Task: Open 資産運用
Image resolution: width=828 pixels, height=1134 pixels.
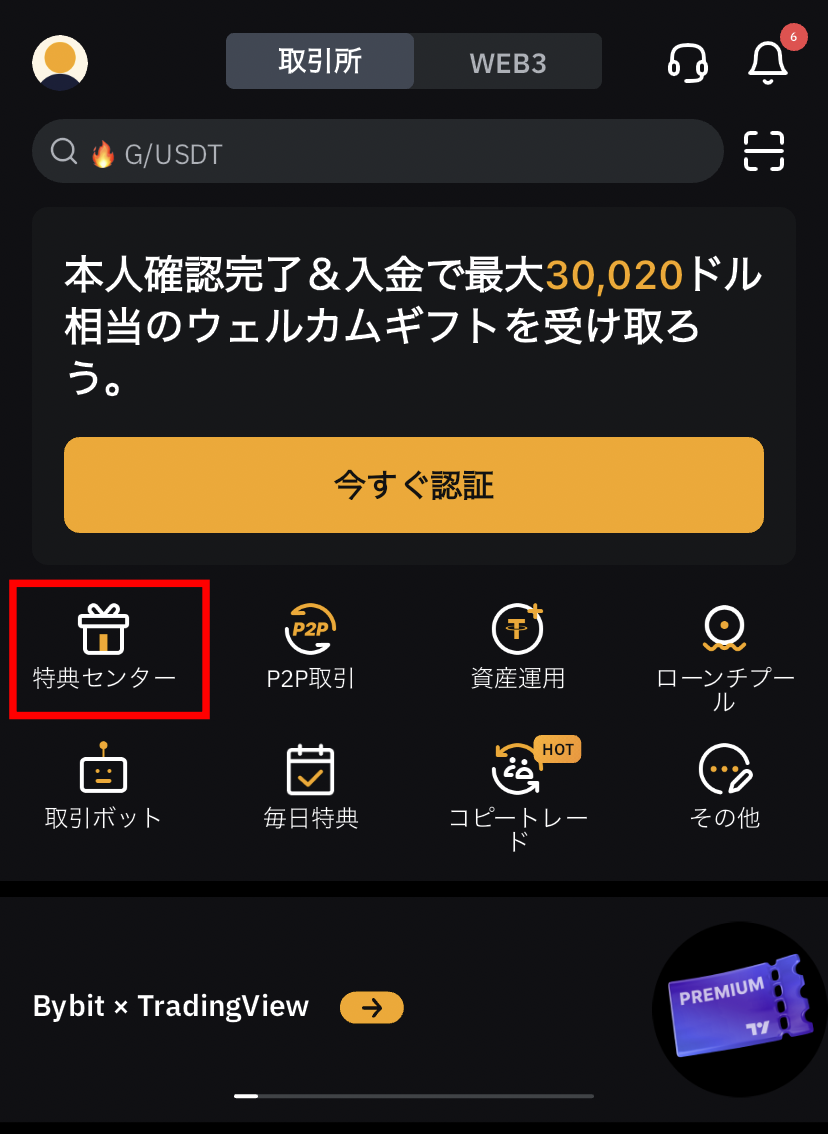Action: (518, 648)
